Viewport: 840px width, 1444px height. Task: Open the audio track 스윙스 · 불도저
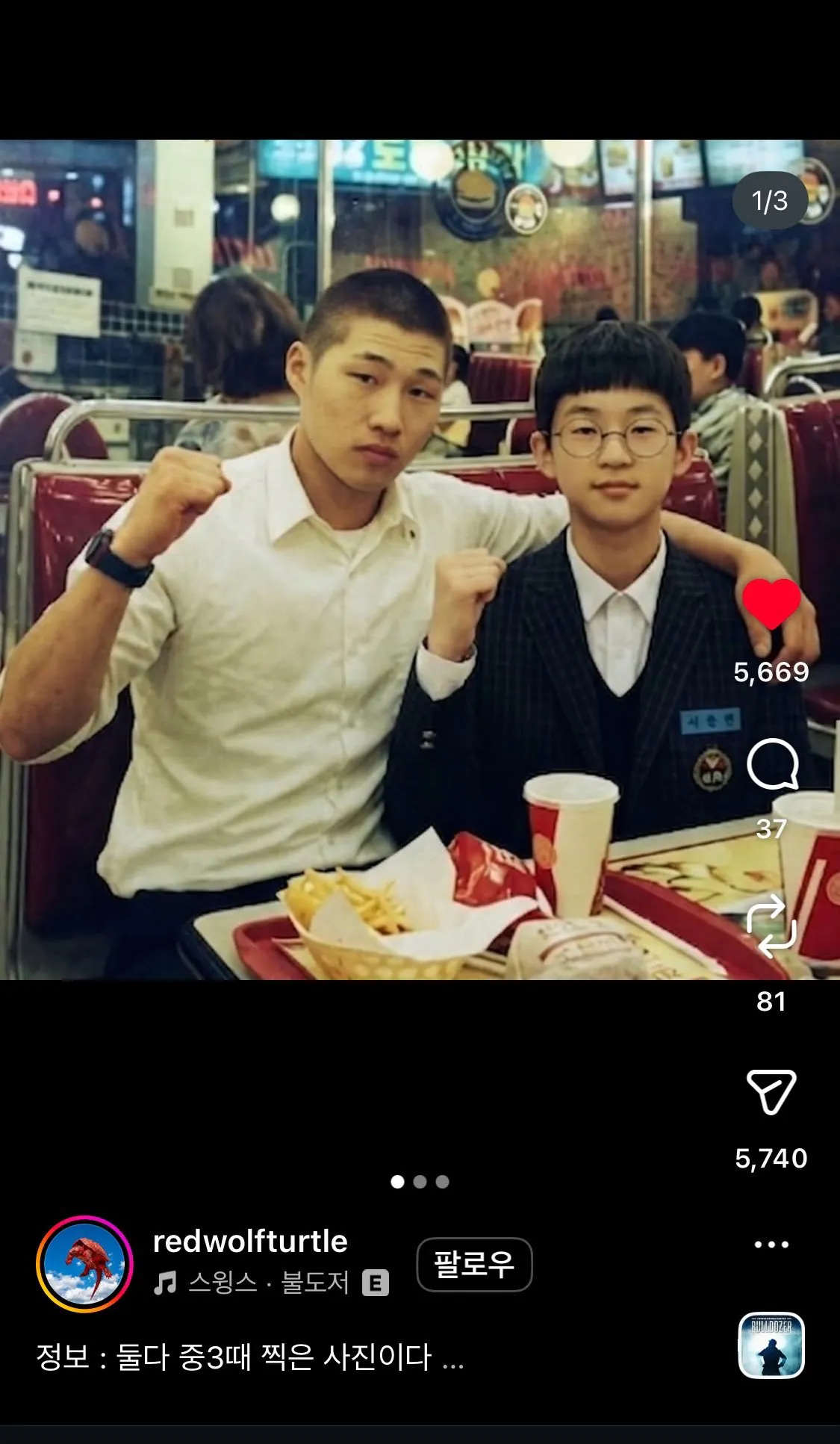[269, 1283]
